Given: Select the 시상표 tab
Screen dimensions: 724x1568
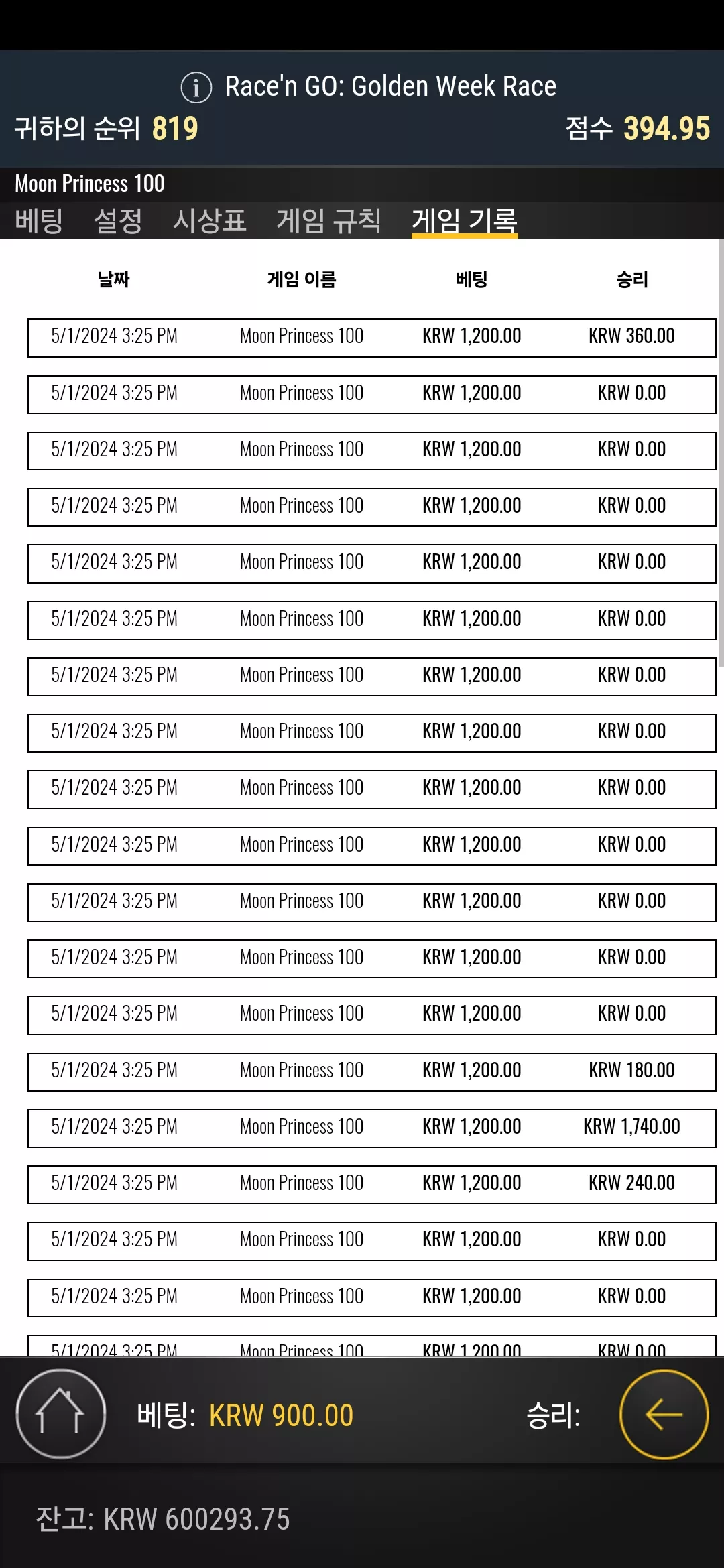Looking at the screenshot, I should [x=209, y=220].
